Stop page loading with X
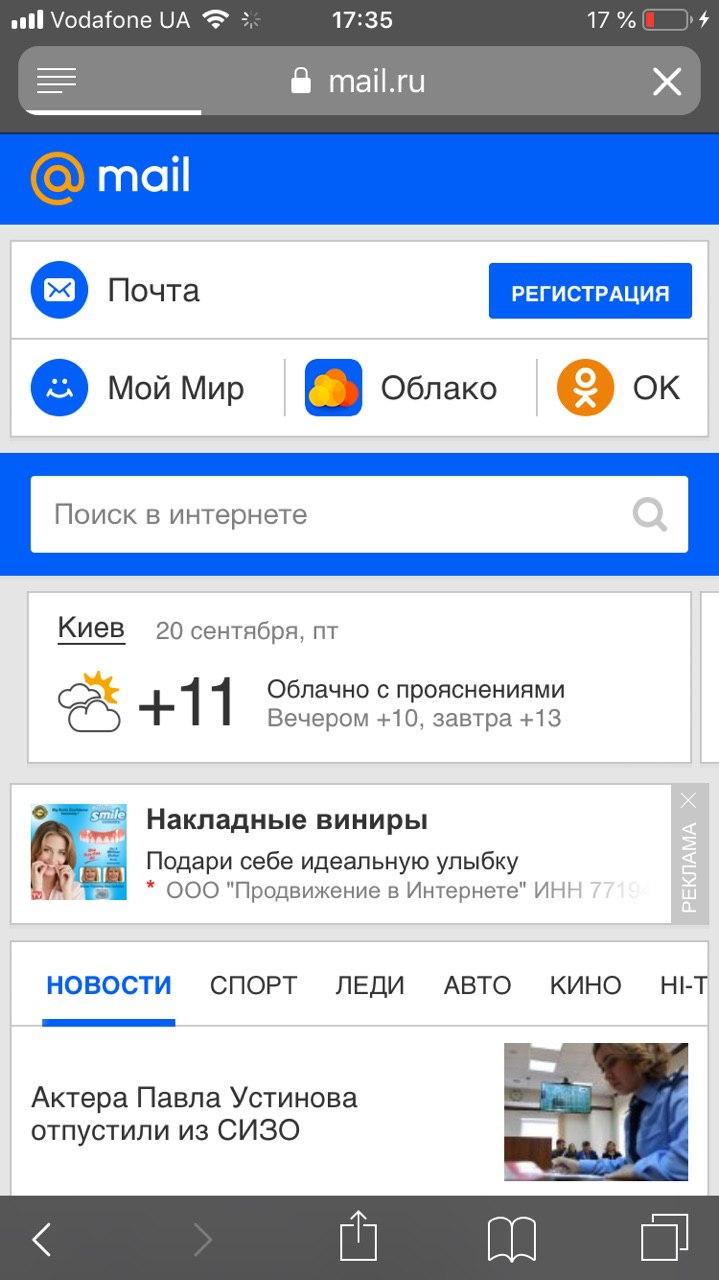Image resolution: width=719 pixels, height=1280 pixels. pyautogui.click(x=667, y=82)
